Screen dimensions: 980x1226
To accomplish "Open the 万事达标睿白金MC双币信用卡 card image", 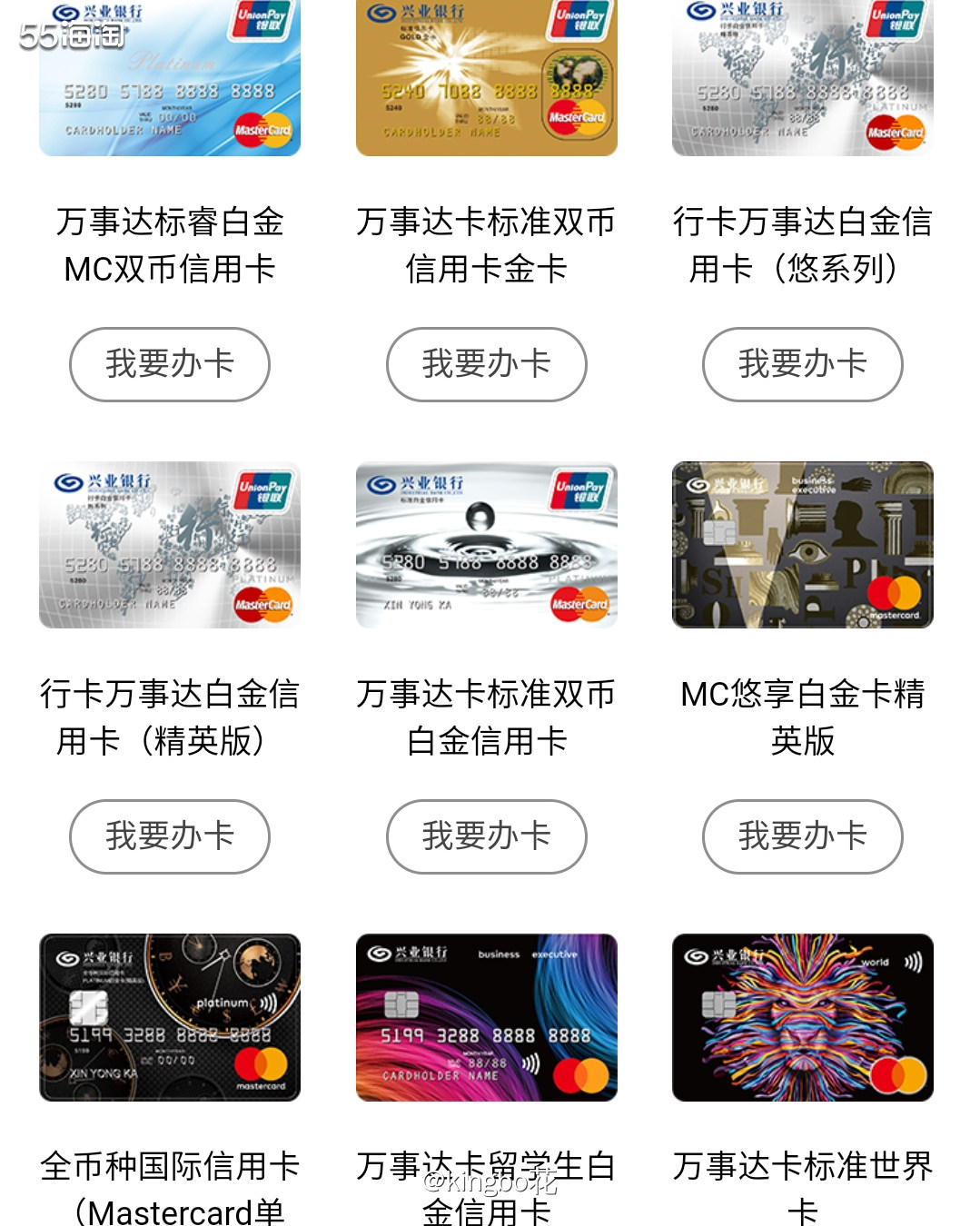I will click(x=169, y=80).
